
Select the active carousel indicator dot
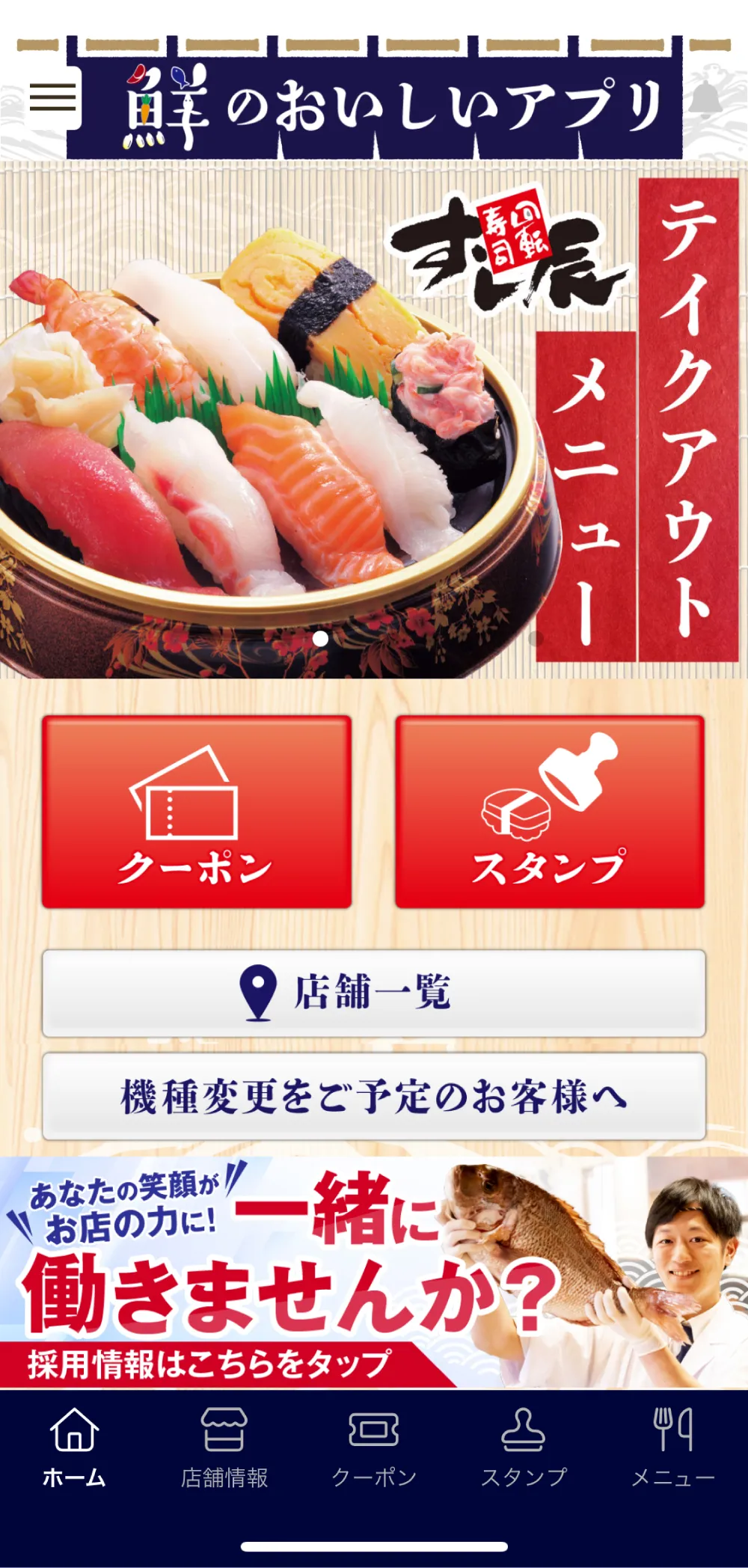(x=323, y=637)
